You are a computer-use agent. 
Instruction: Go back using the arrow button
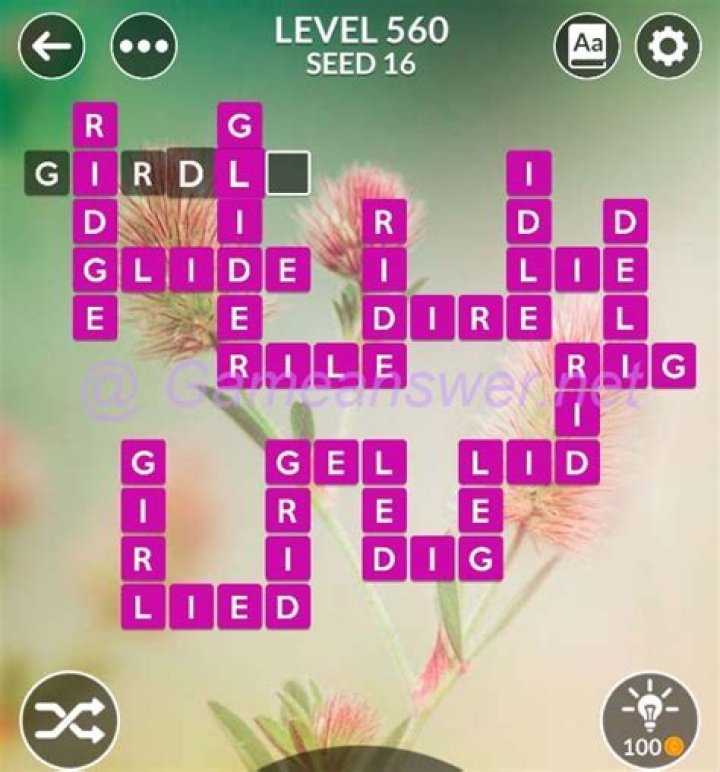click(51, 45)
